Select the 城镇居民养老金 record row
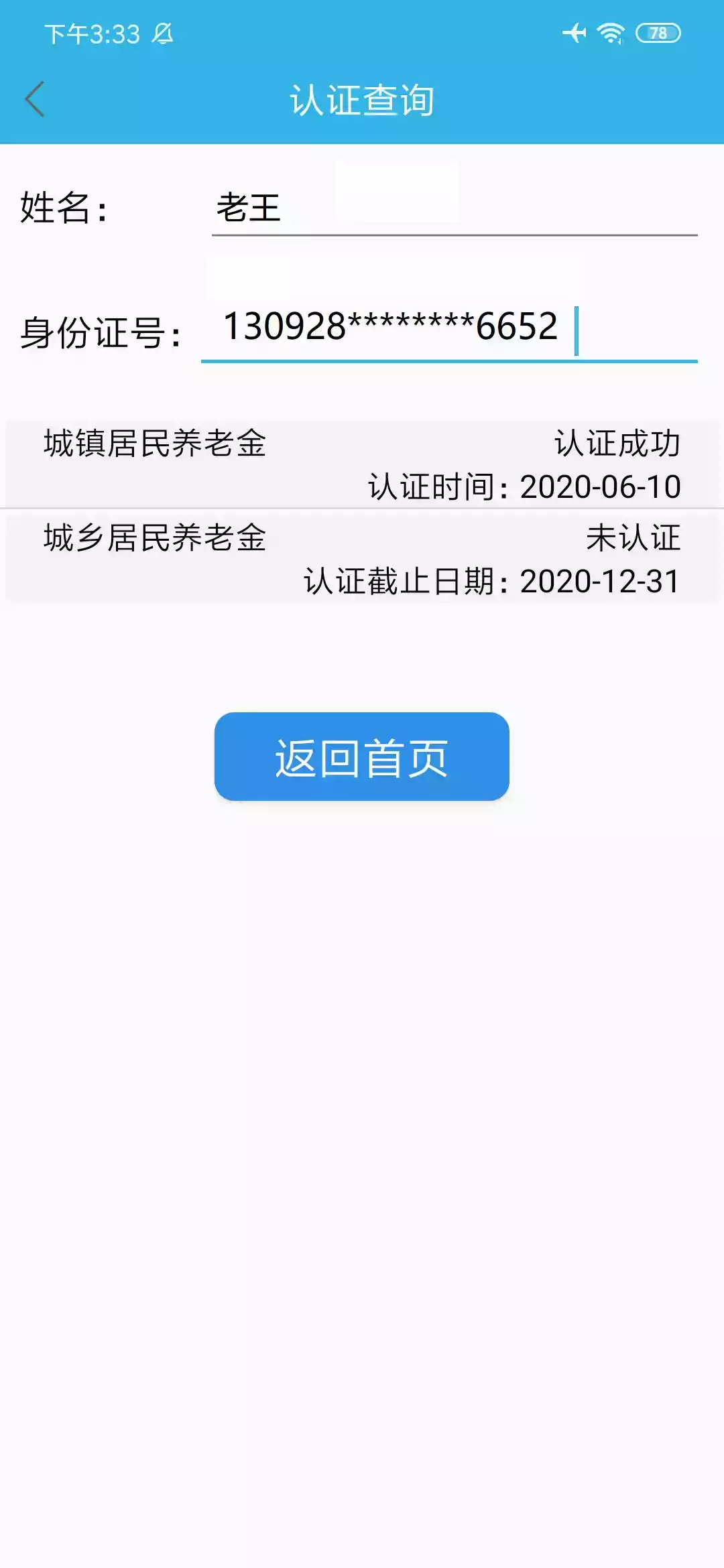This screenshot has height=1568, width=724. 362,464
